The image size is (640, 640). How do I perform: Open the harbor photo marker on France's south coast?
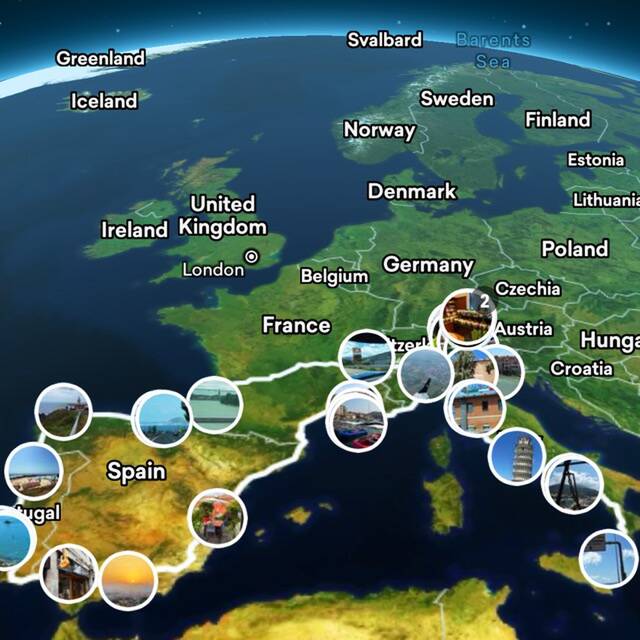click(x=357, y=422)
